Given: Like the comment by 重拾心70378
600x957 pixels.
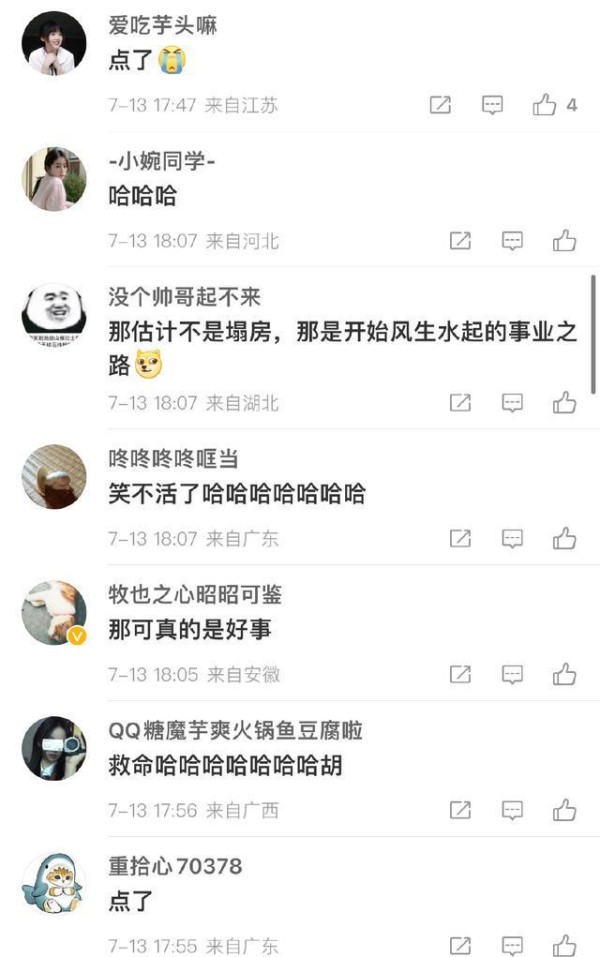Looking at the screenshot, I should [x=564, y=945].
